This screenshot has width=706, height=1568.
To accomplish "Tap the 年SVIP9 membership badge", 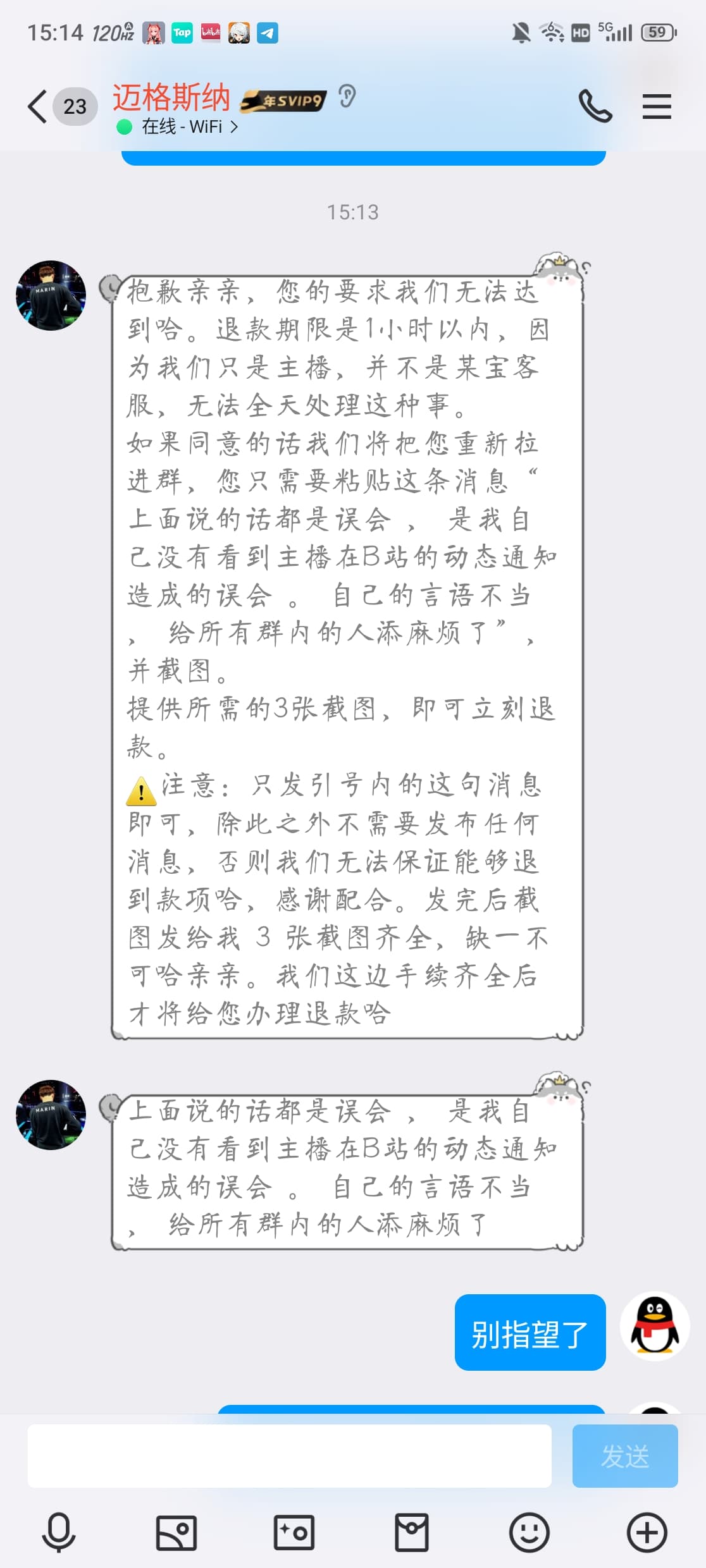I will point(283,100).
